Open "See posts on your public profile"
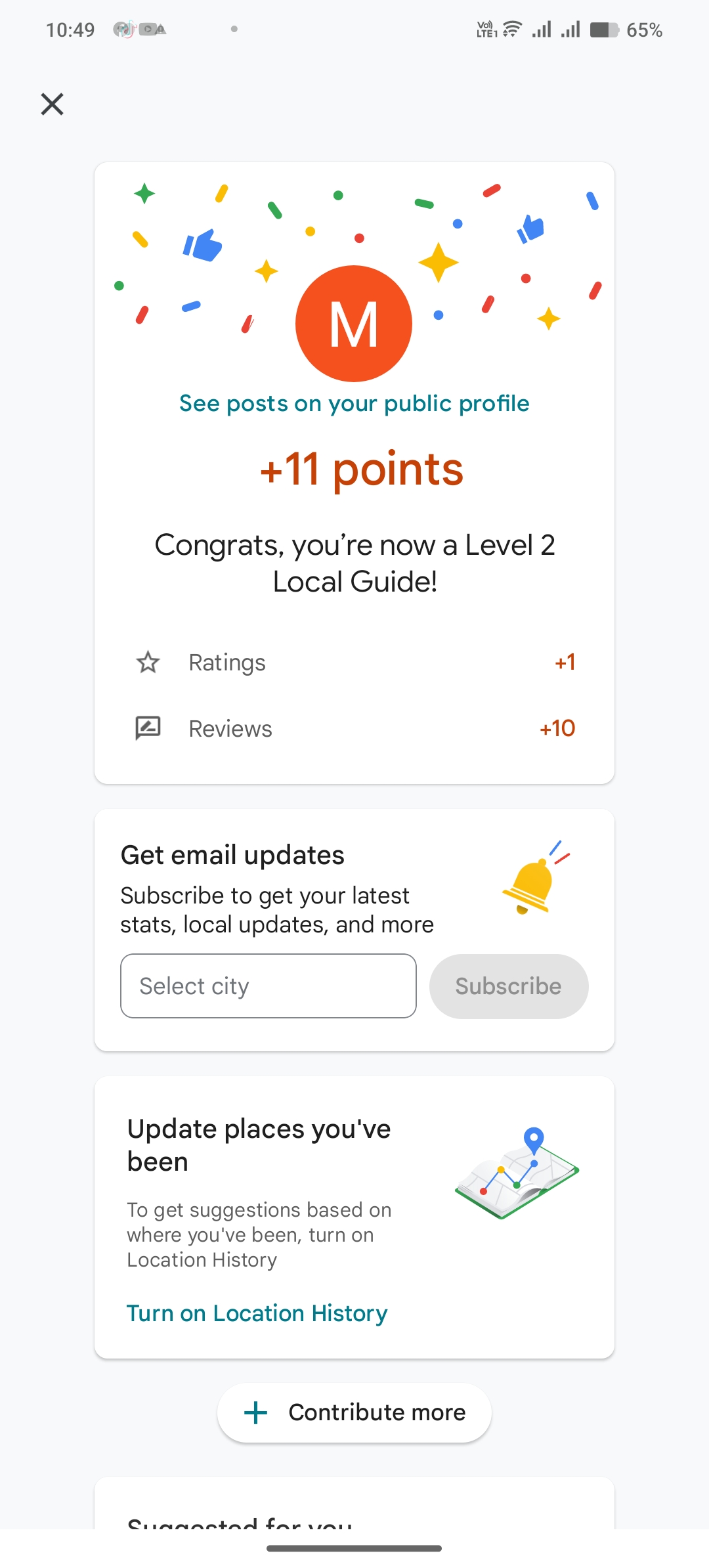 click(x=354, y=403)
